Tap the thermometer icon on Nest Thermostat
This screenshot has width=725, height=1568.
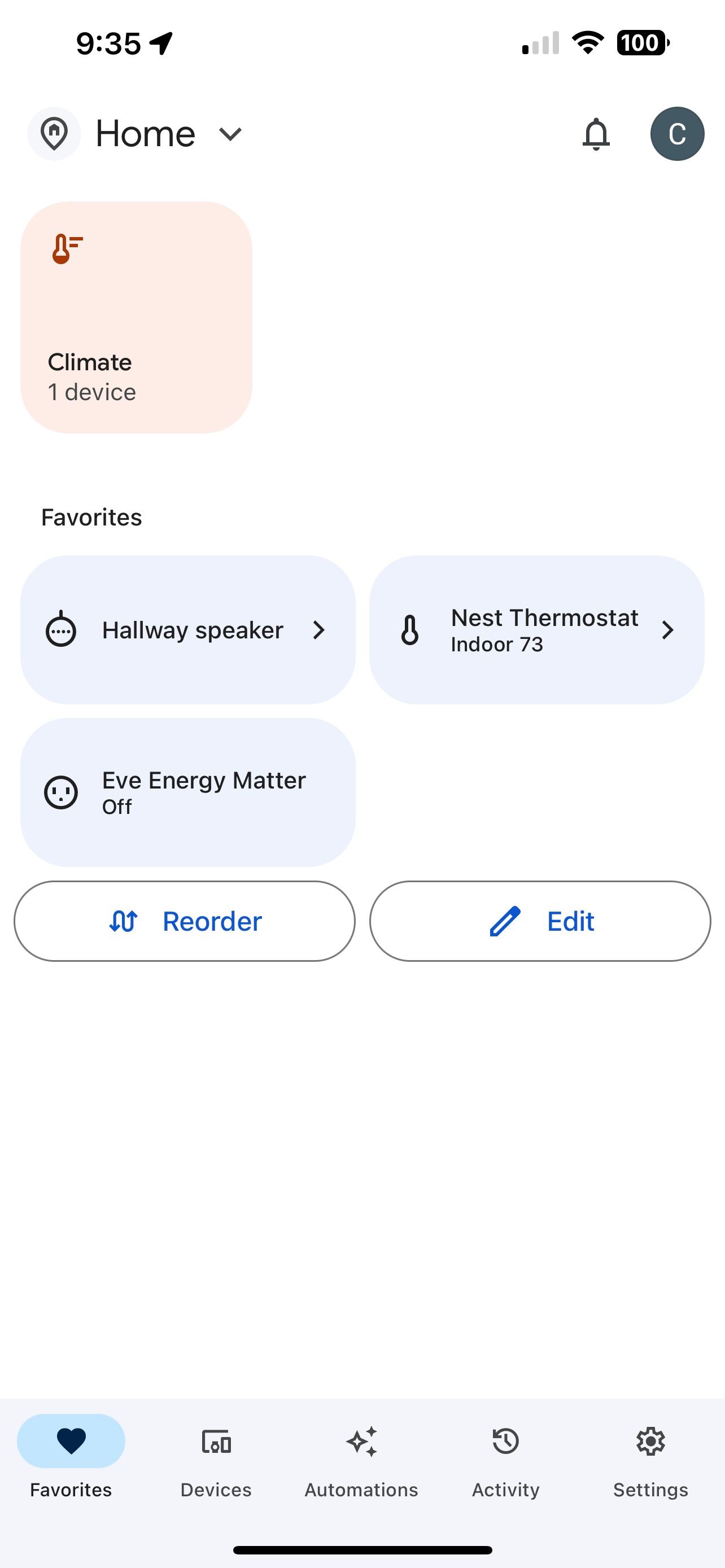pos(410,630)
